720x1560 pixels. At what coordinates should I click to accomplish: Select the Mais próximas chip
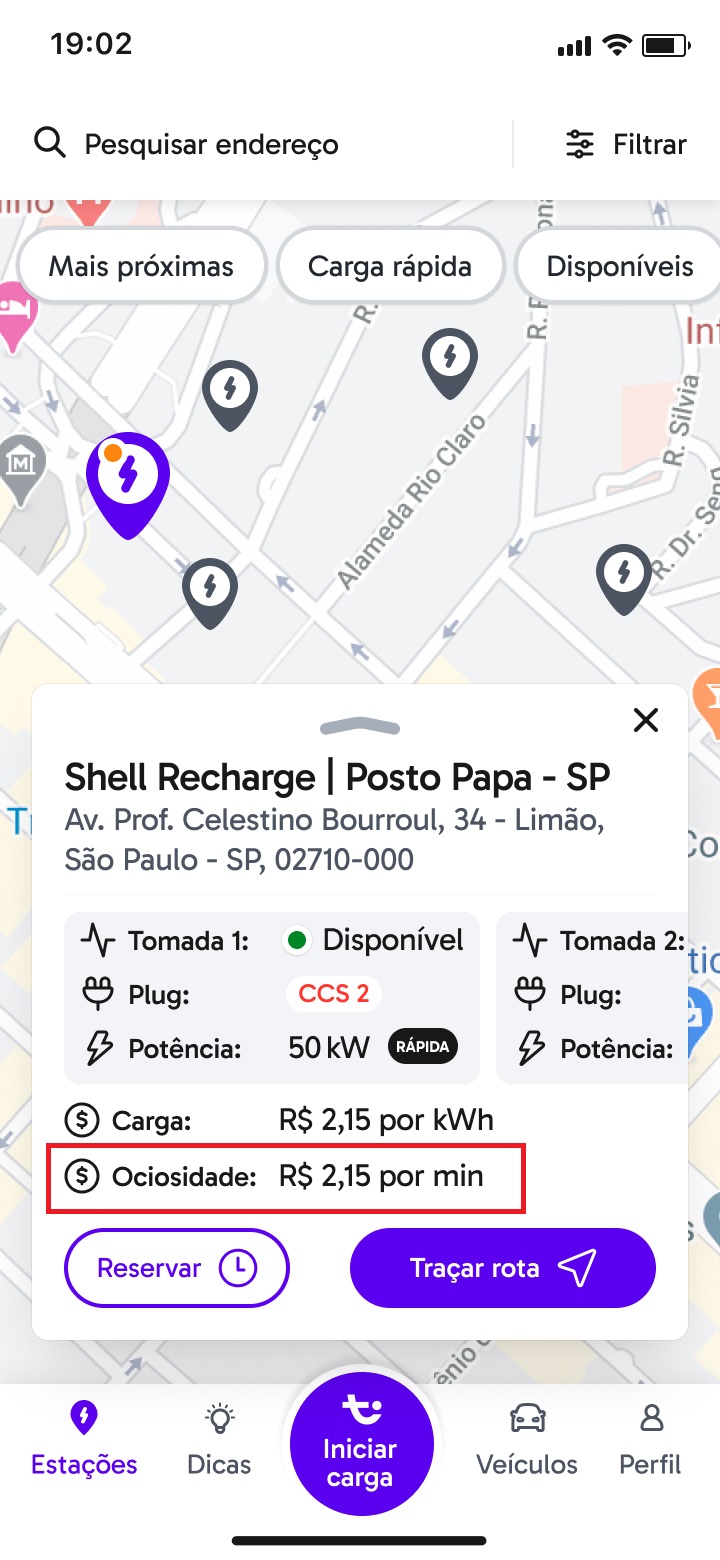[141, 266]
